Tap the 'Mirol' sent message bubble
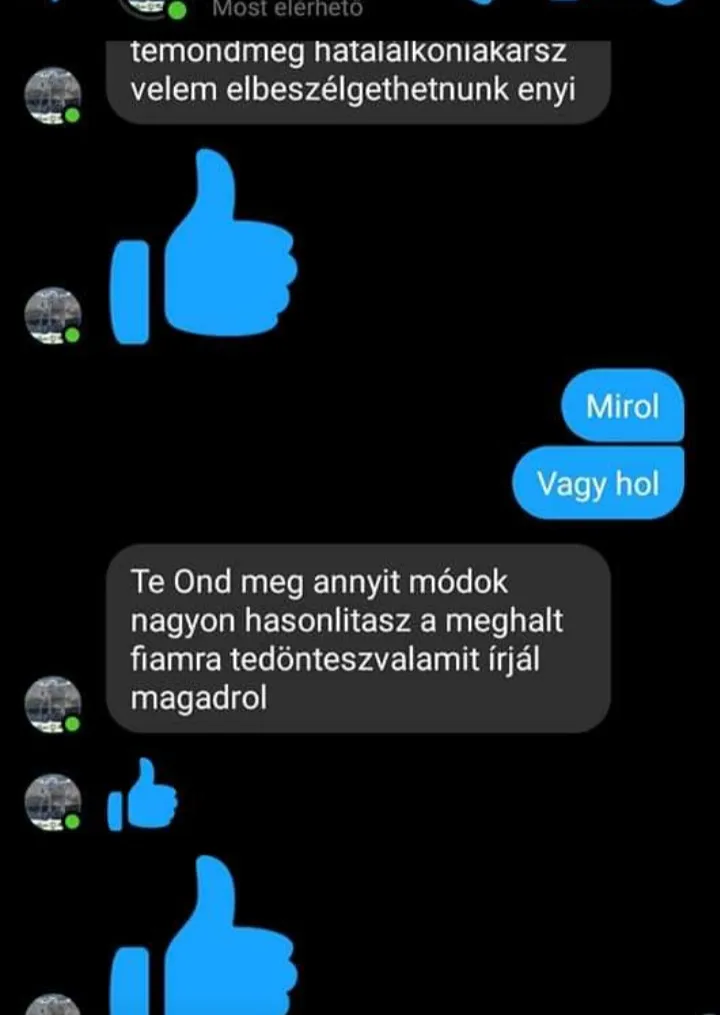The width and height of the screenshot is (720, 1015). pyautogui.click(x=623, y=407)
